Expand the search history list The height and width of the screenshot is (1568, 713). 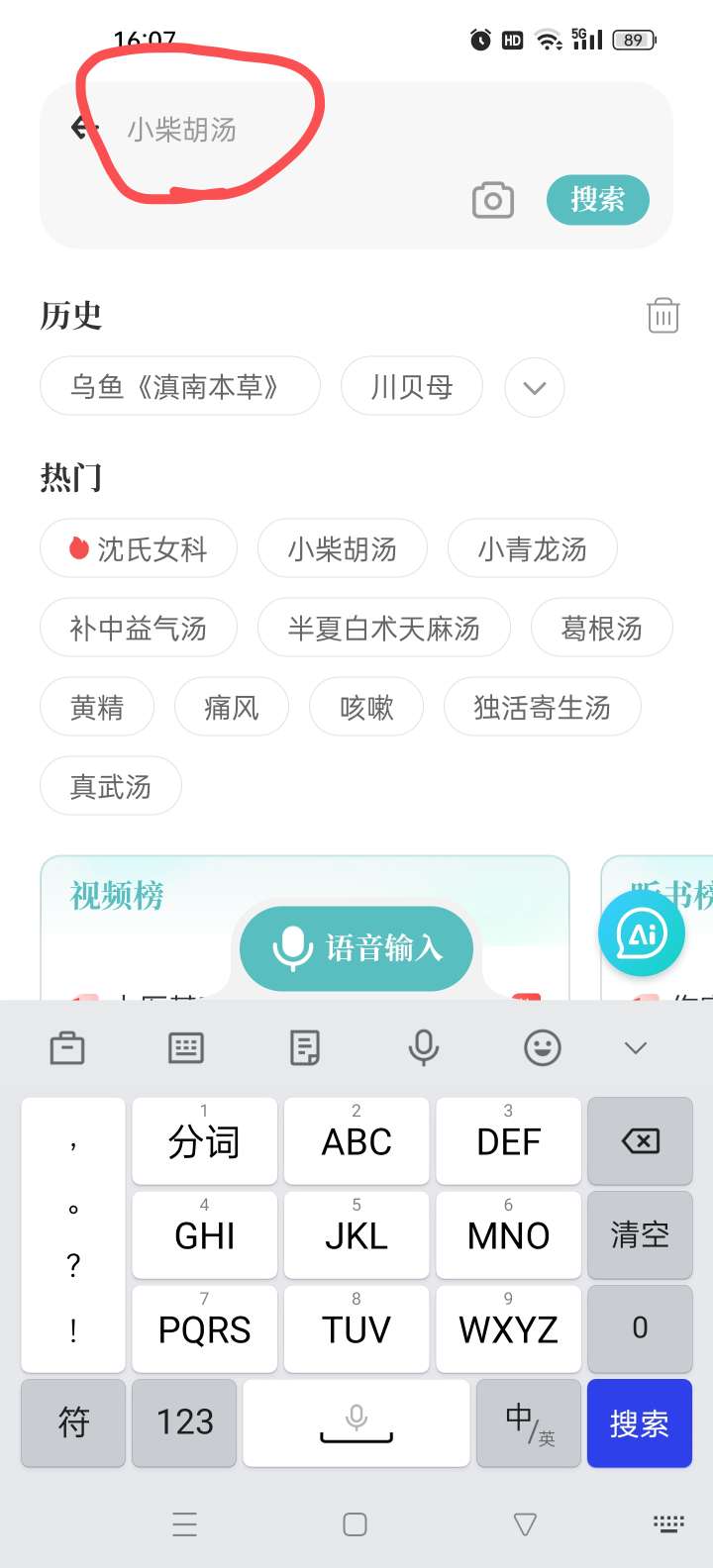(x=535, y=387)
